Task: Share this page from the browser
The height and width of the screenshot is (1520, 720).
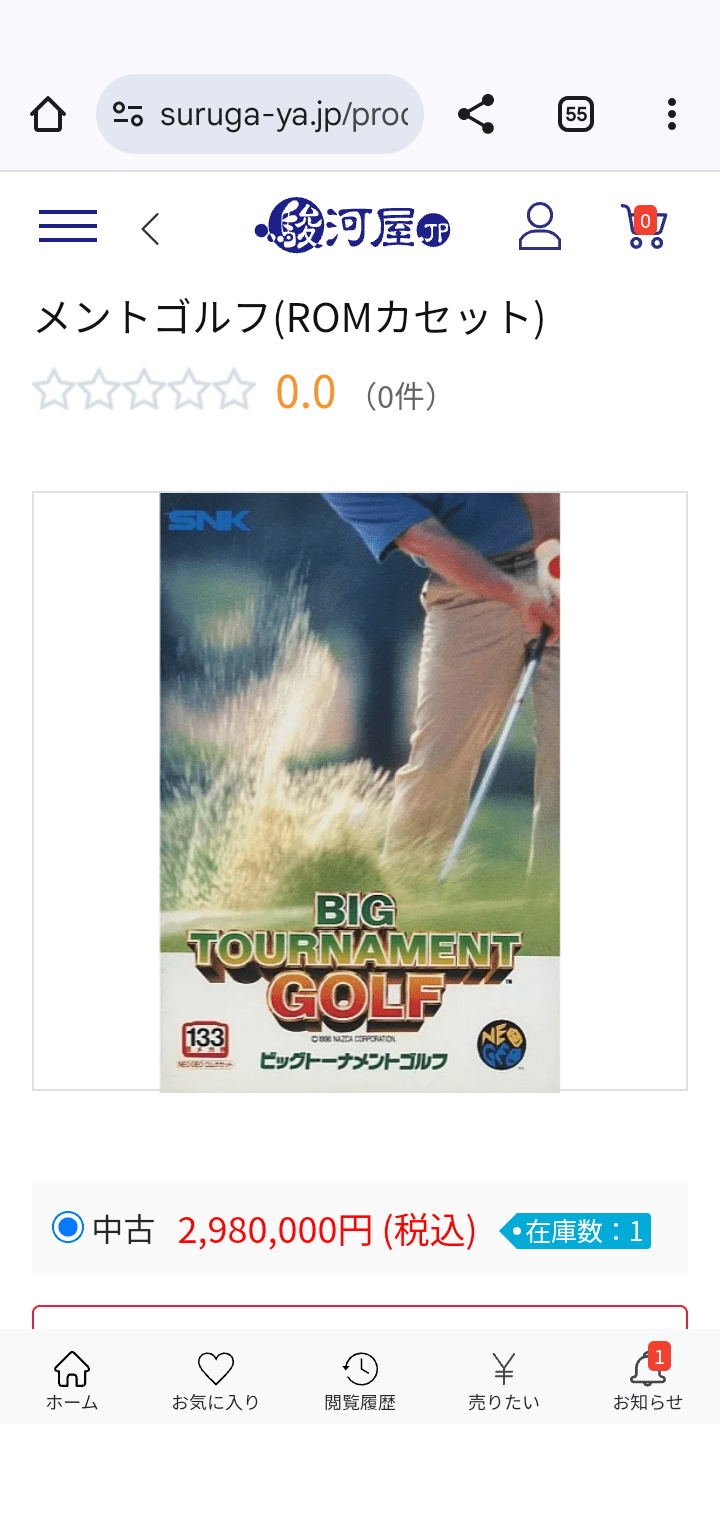Action: [x=476, y=115]
